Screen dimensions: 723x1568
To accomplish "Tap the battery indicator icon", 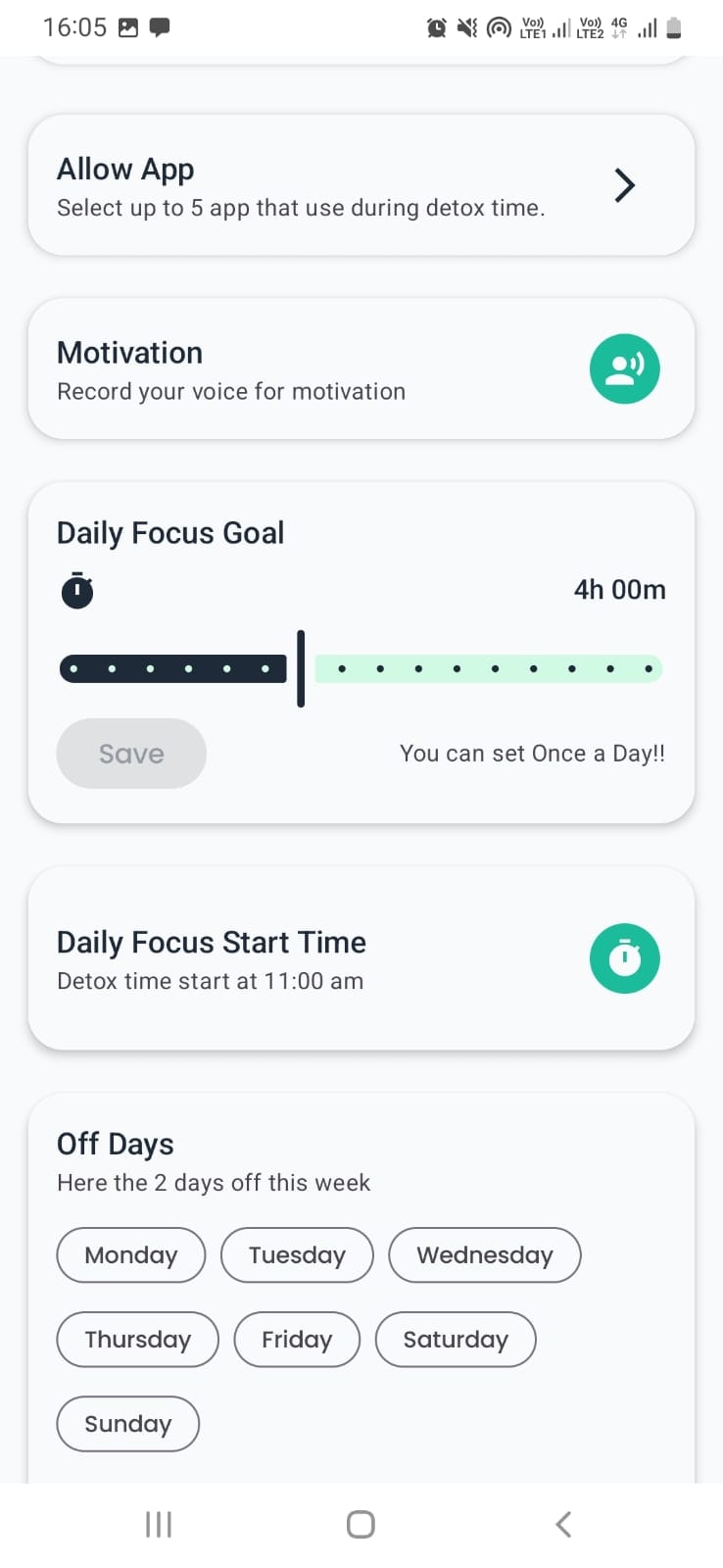I will 671,27.
